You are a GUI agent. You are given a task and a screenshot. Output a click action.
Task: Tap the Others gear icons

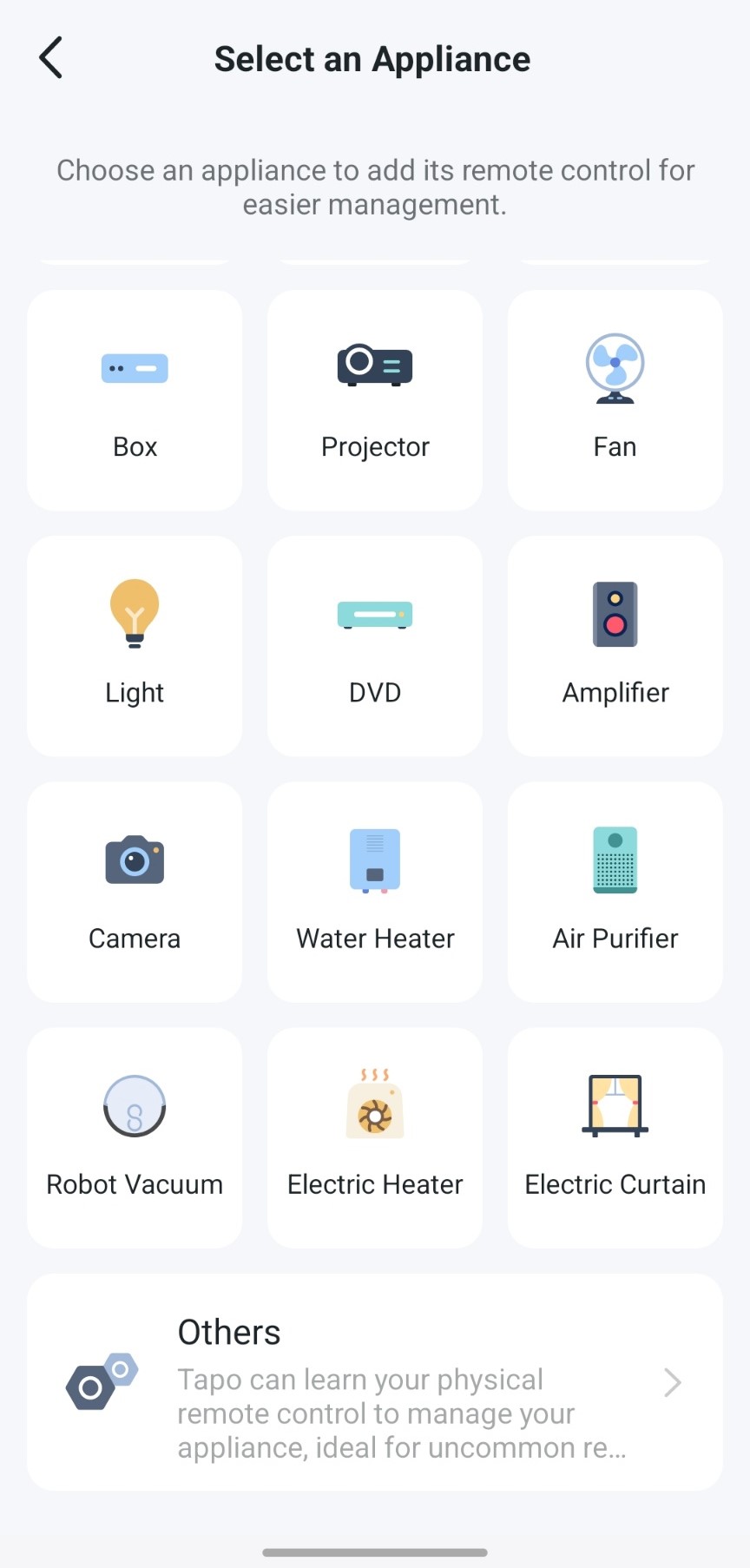click(x=102, y=1382)
